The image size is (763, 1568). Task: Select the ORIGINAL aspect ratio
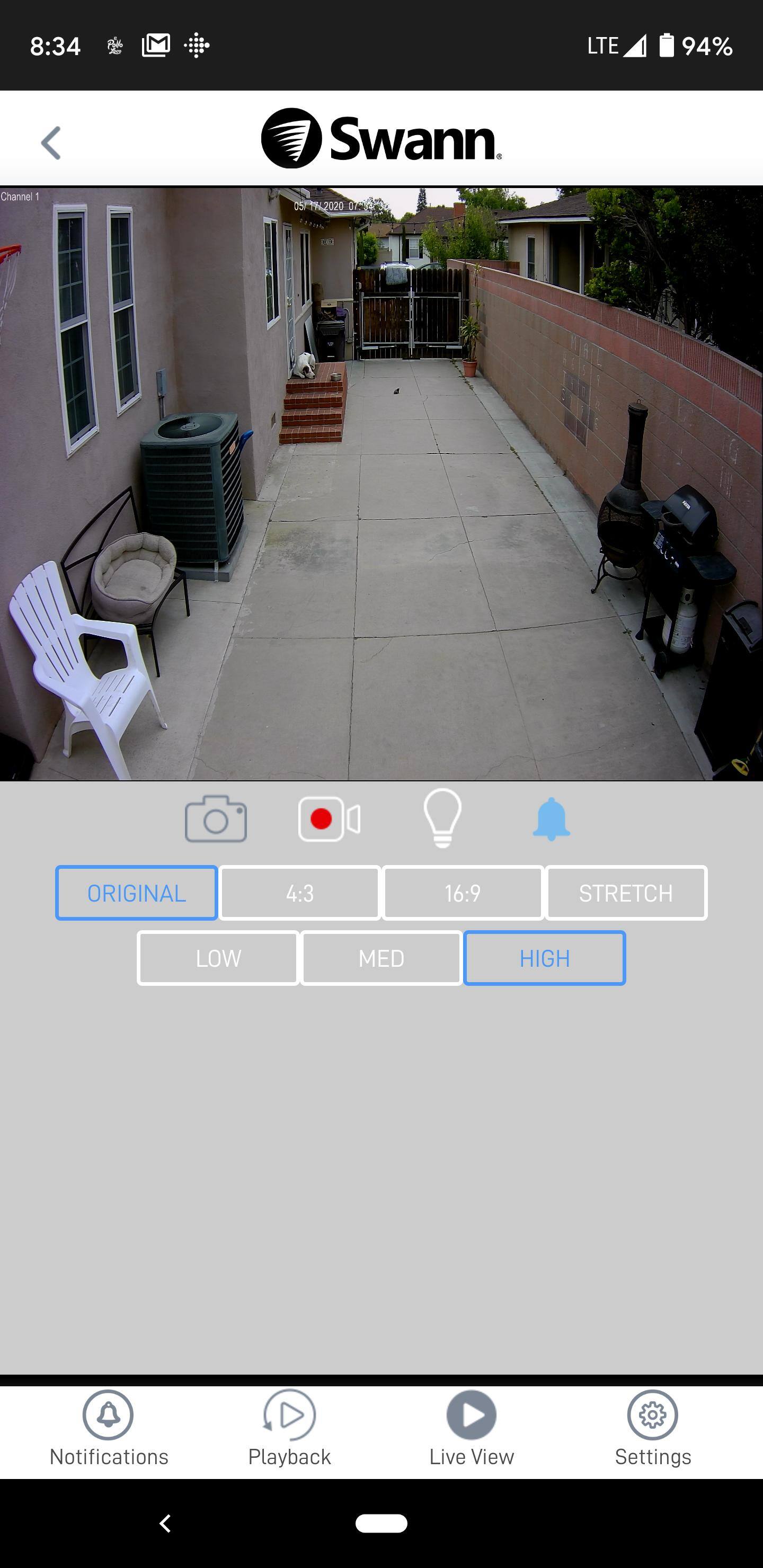pyautogui.click(x=136, y=893)
